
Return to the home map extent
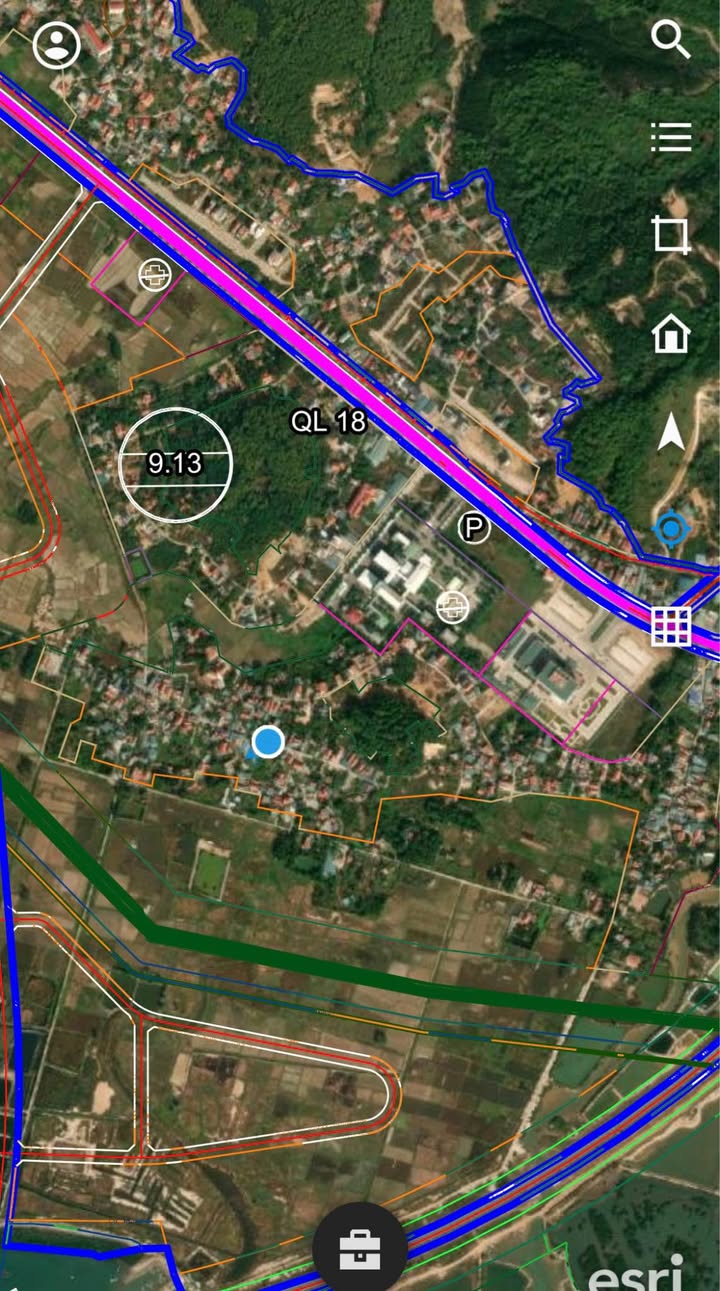pos(671,334)
